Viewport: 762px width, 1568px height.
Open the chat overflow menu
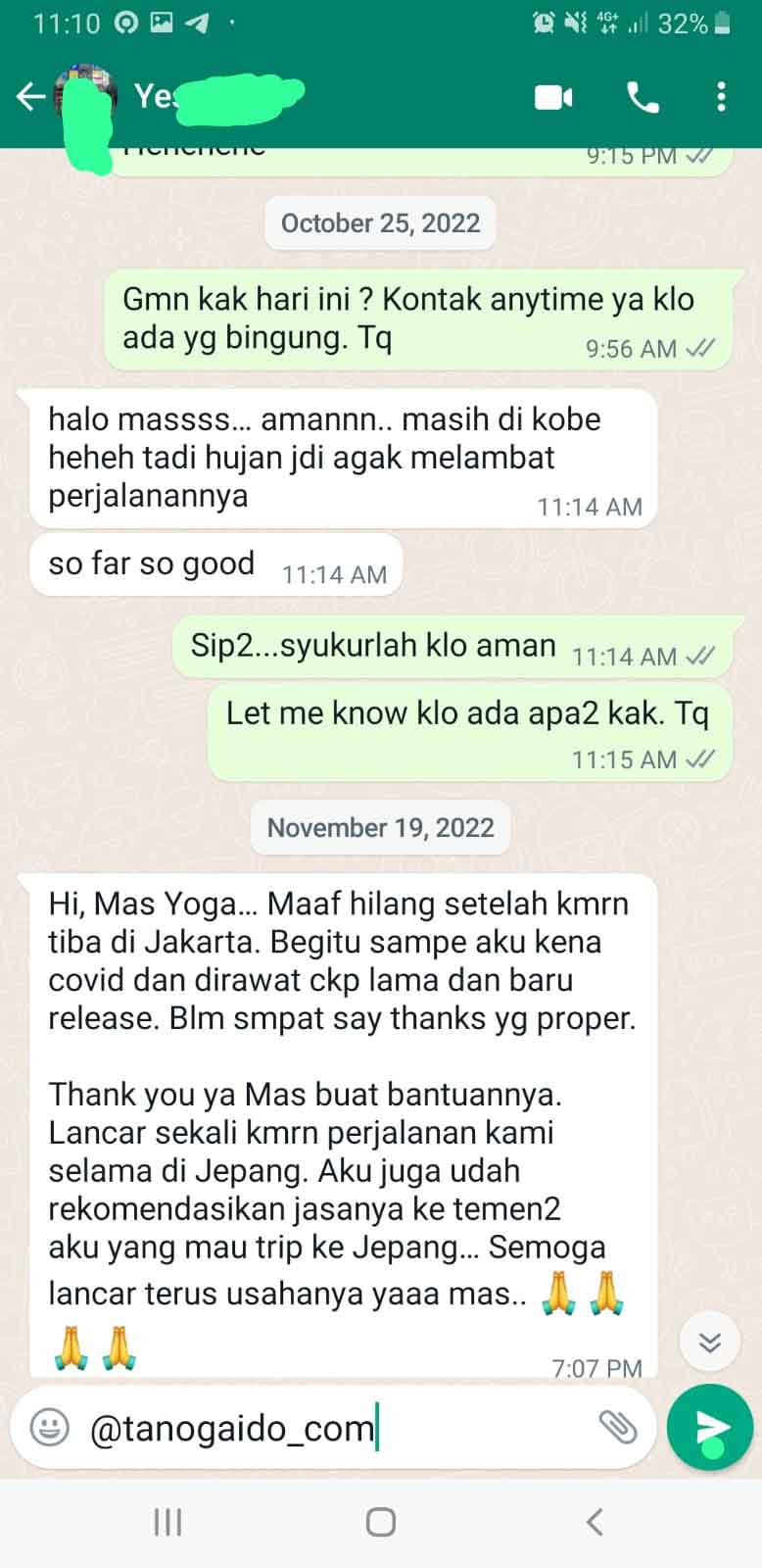click(x=721, y=97)
